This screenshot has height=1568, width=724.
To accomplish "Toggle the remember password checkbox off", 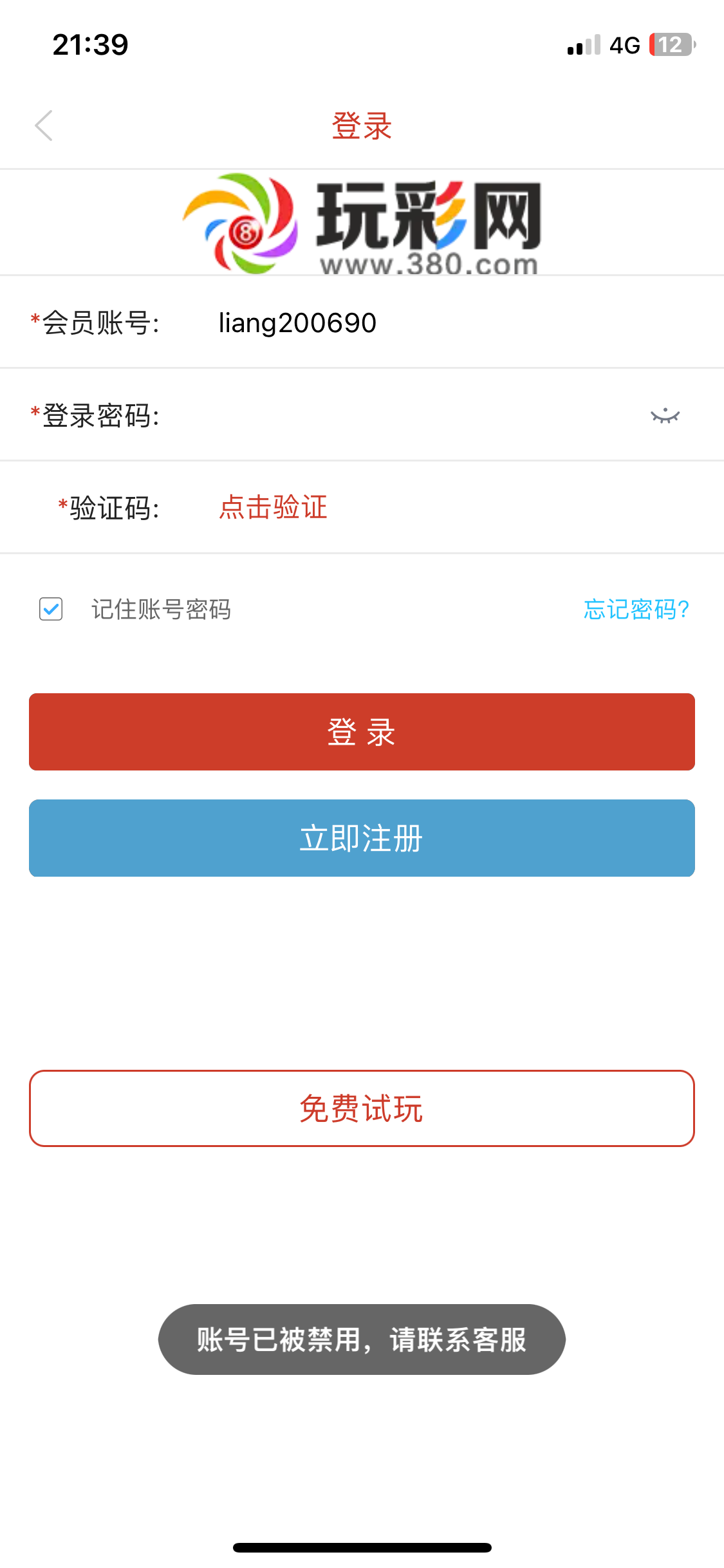I will point(50,608).
